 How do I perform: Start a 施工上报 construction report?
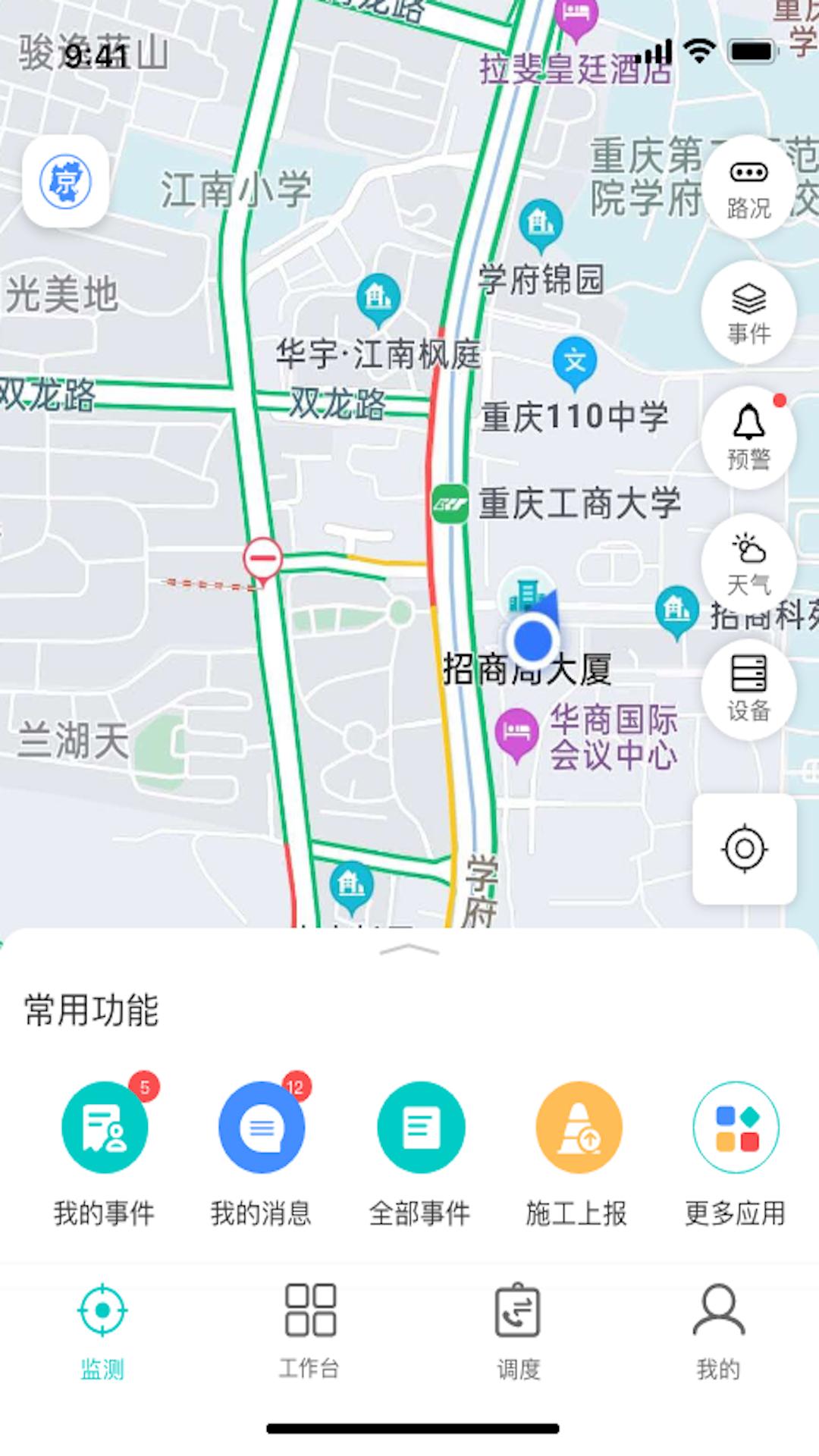[x=578, y=1128]
